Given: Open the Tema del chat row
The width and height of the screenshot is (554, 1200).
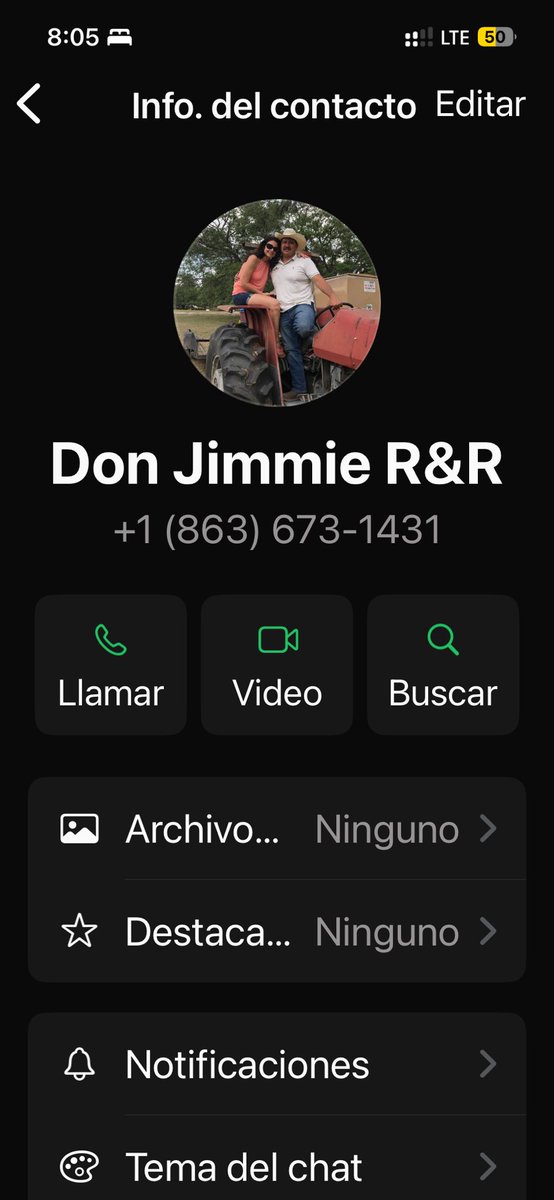Looking at the screenshot, I should [x=277, y=1166].
